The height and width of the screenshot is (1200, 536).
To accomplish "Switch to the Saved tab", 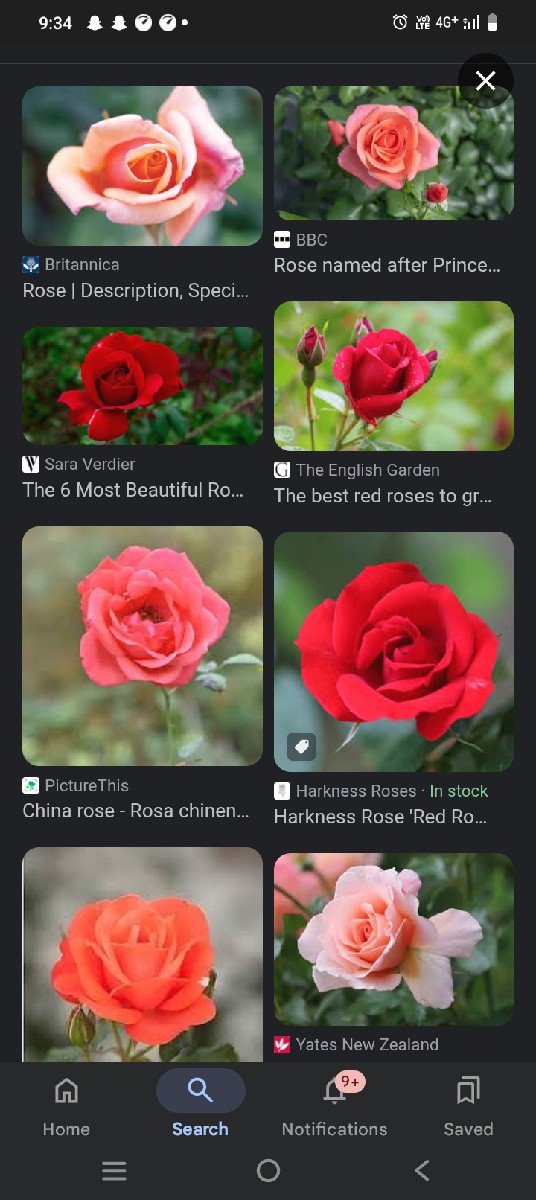I will 468,1107.
